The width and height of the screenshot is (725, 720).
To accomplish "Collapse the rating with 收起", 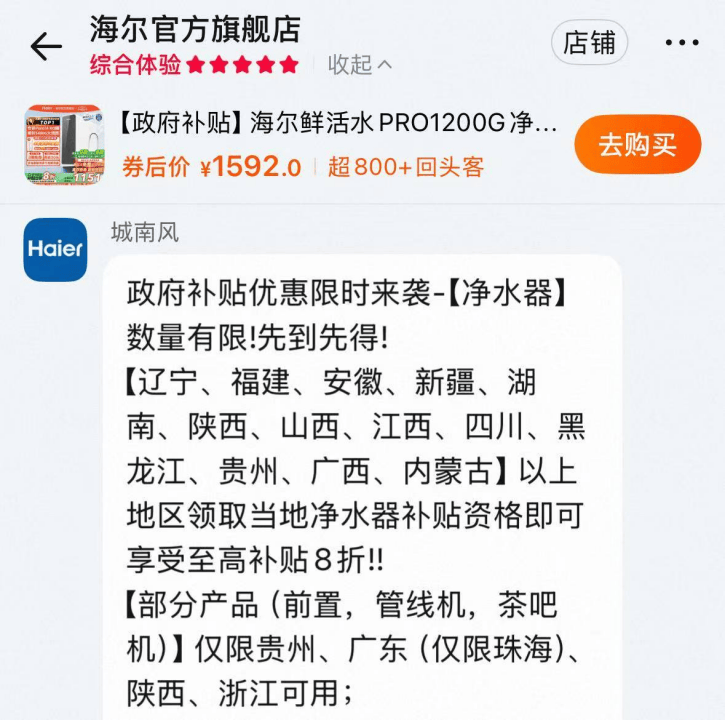I will tap(360, 65).
